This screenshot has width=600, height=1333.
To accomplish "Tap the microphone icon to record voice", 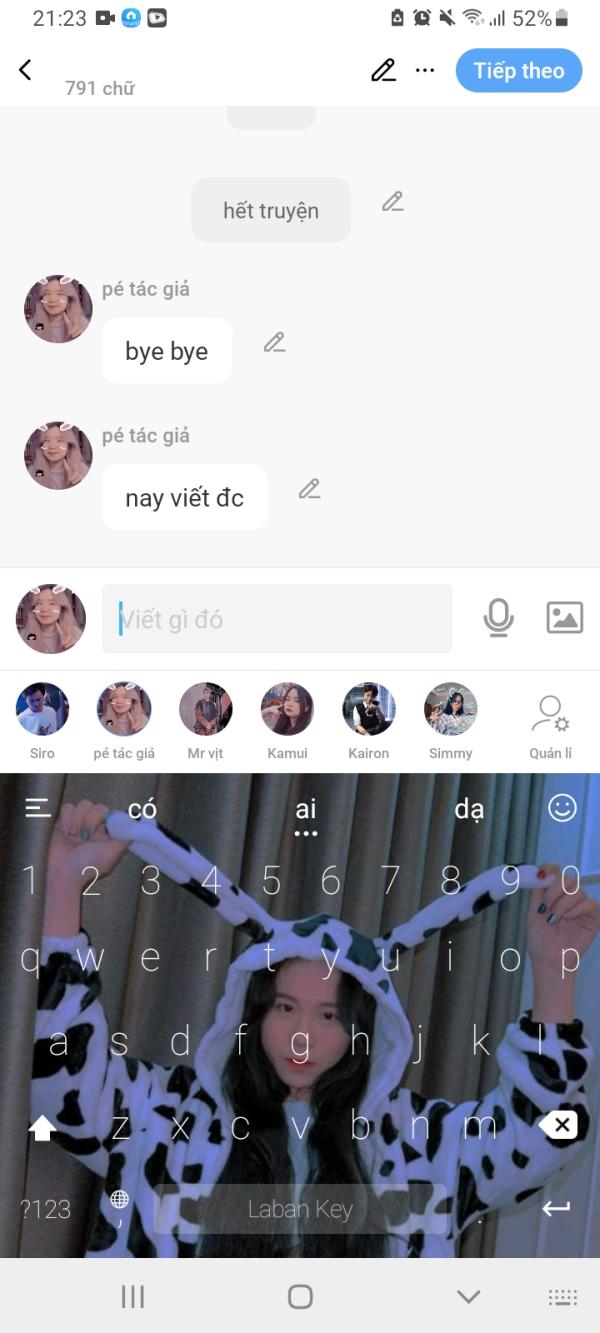I will tap(498, 618).
